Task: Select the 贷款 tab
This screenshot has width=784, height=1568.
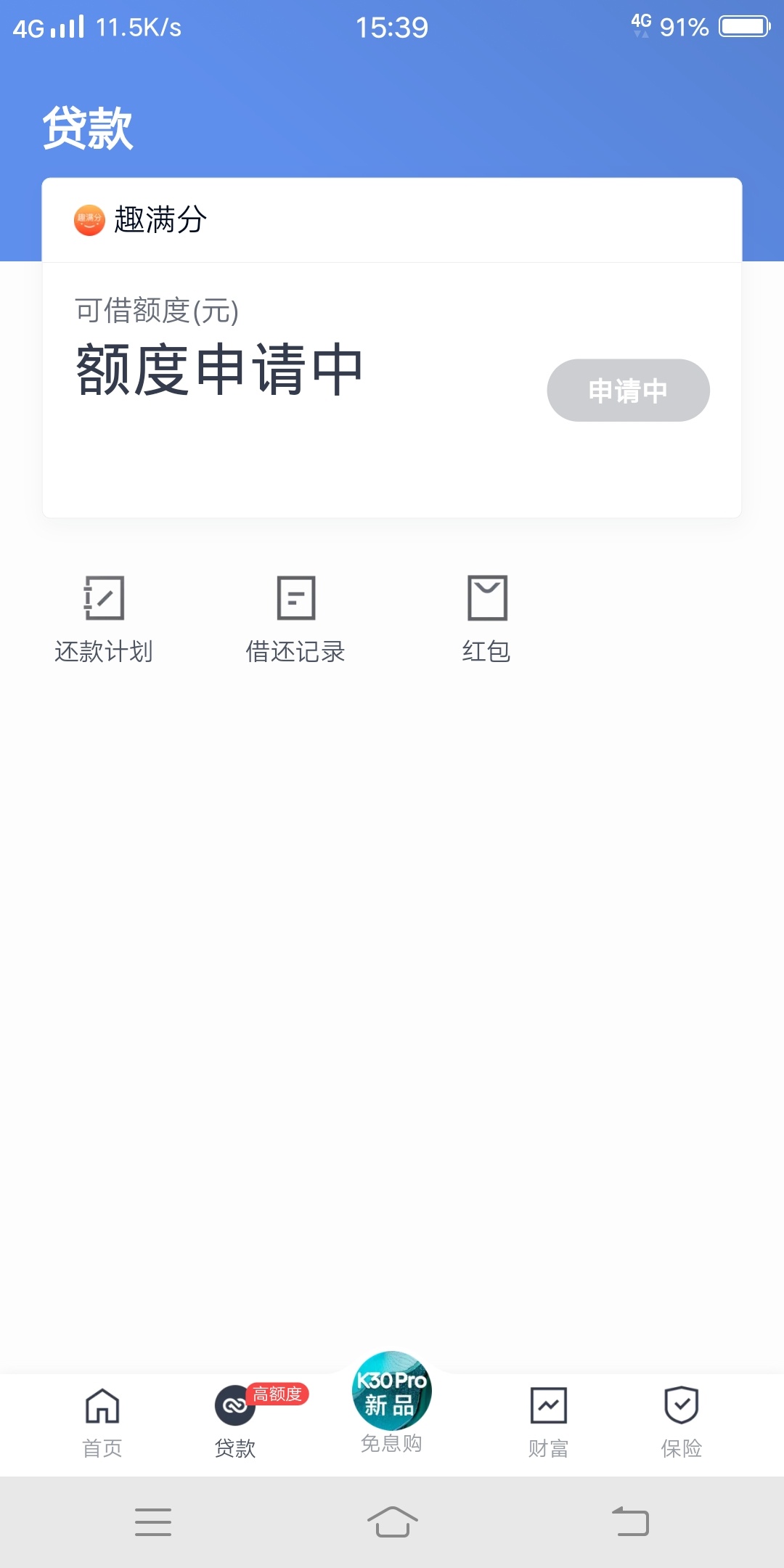Action: tap(236, 1422)
